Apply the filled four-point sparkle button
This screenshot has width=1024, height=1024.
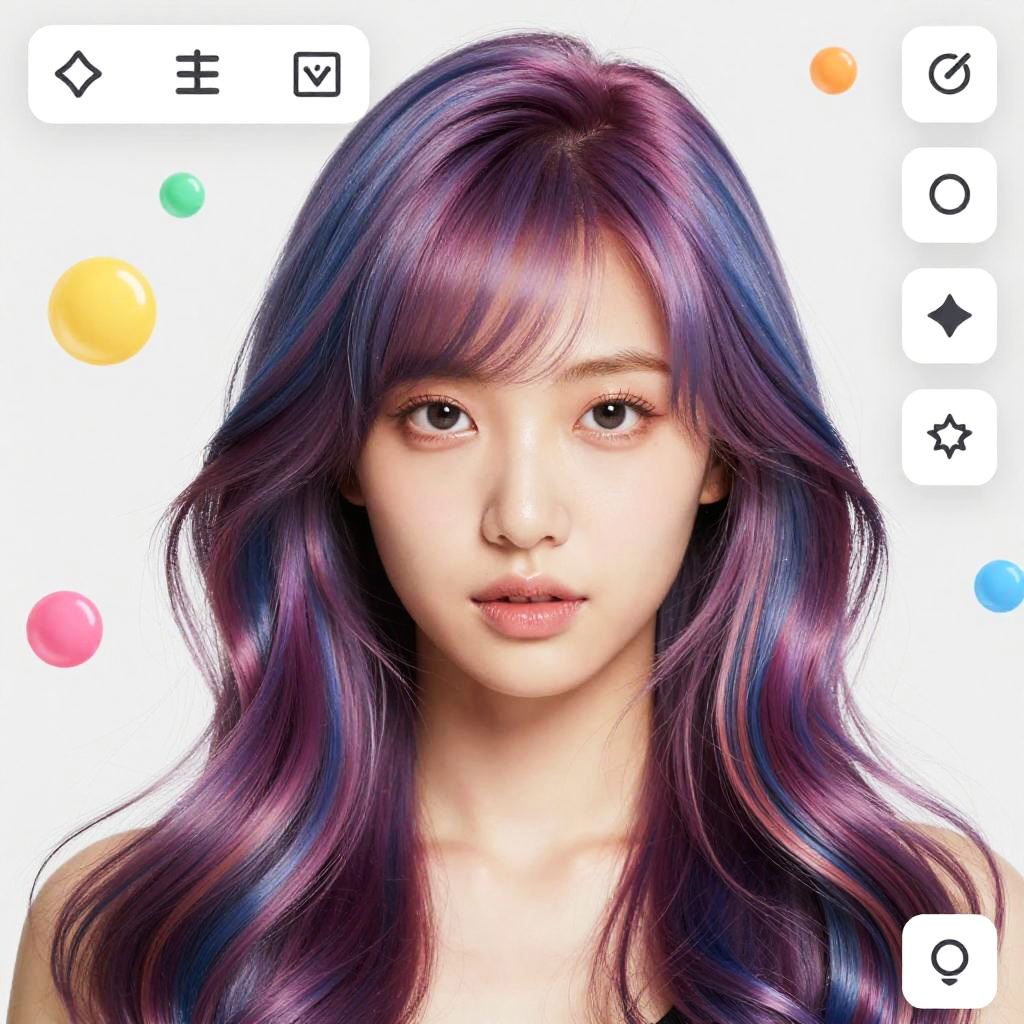coord(949,316)
